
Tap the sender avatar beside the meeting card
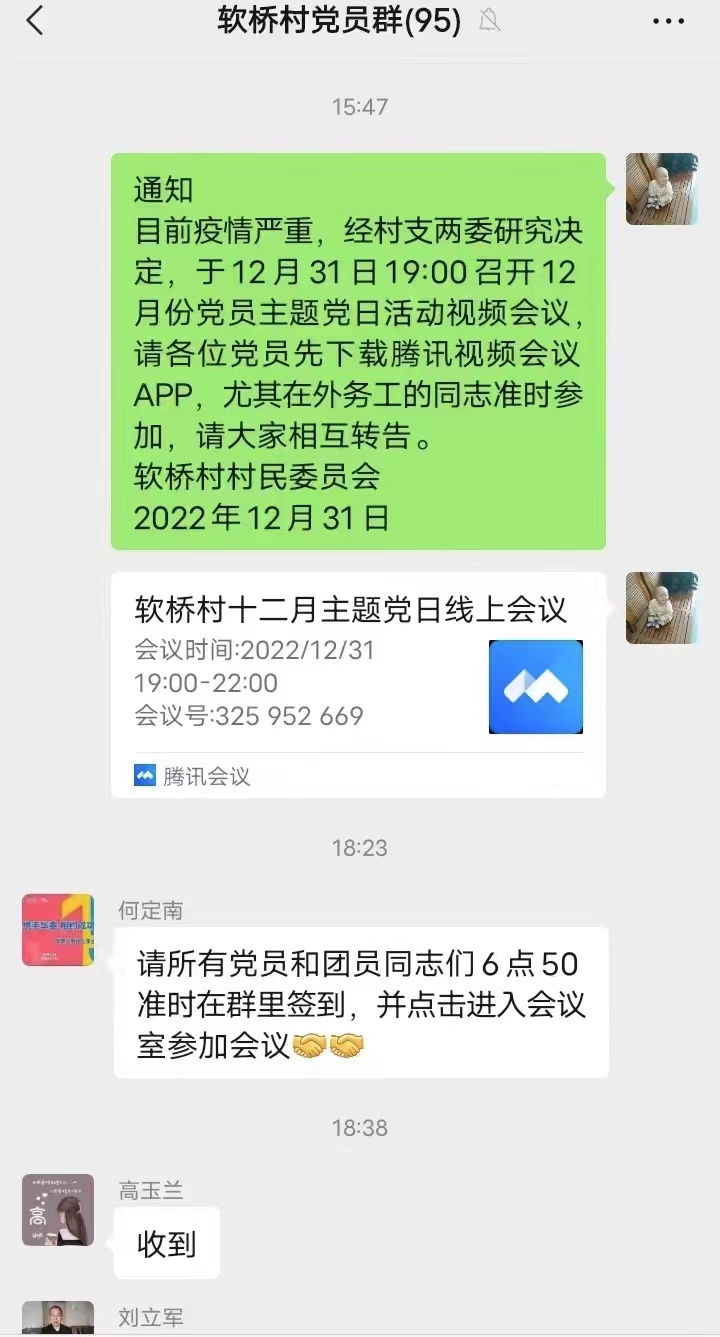point(661,608)
